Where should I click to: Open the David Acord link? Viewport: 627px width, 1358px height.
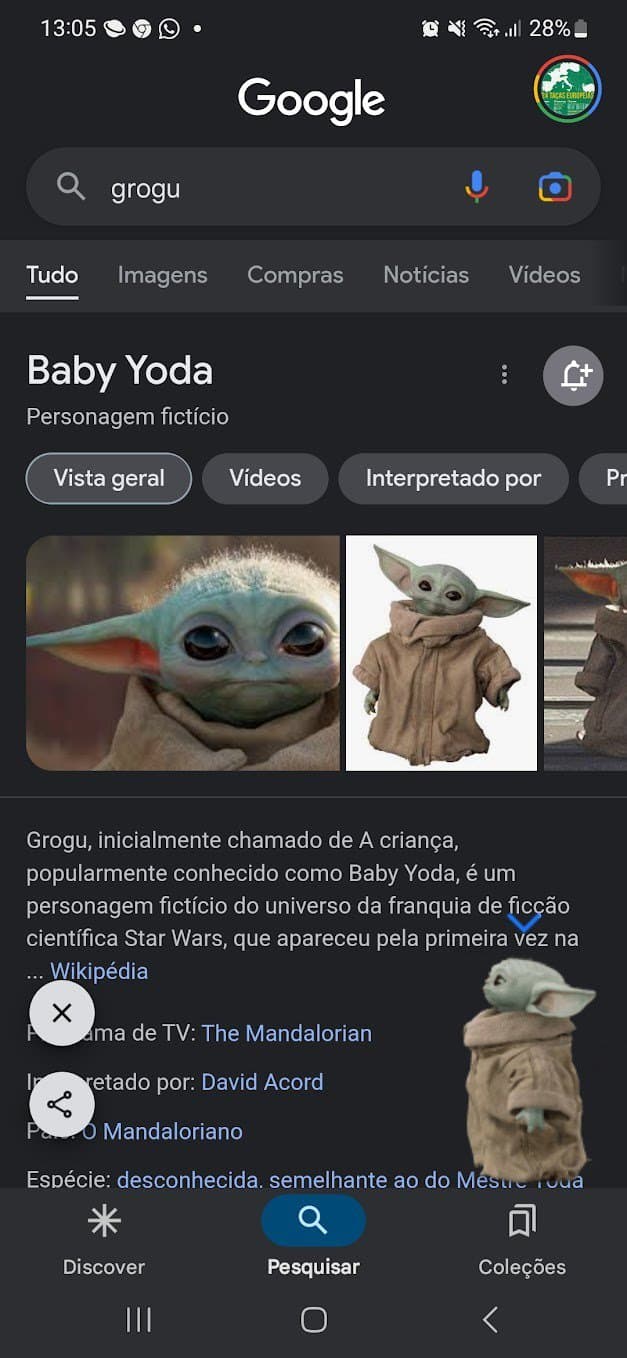[262, 1082]
